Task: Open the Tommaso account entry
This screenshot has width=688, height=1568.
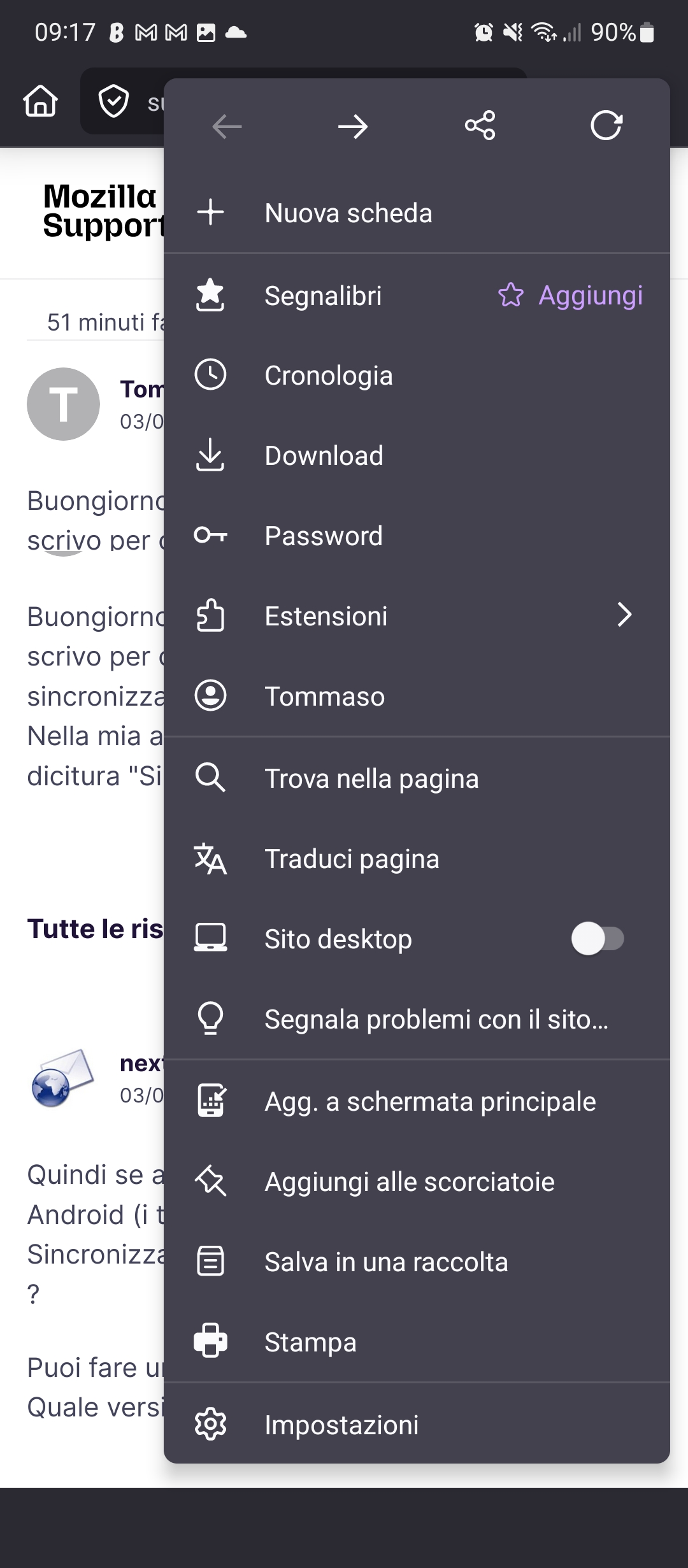Action: pyautogui.click(x=324, y=696)
